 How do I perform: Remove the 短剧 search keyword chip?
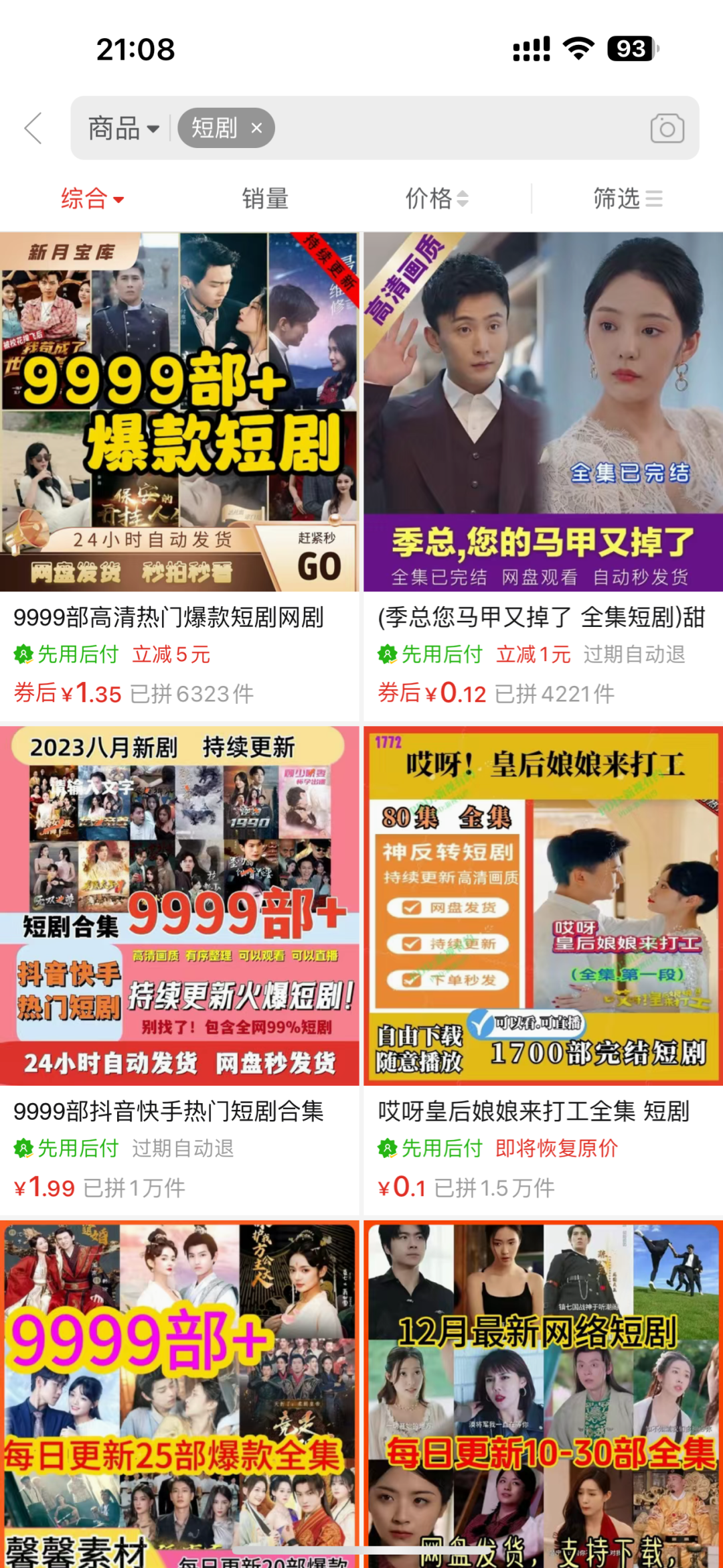(256, 128)
